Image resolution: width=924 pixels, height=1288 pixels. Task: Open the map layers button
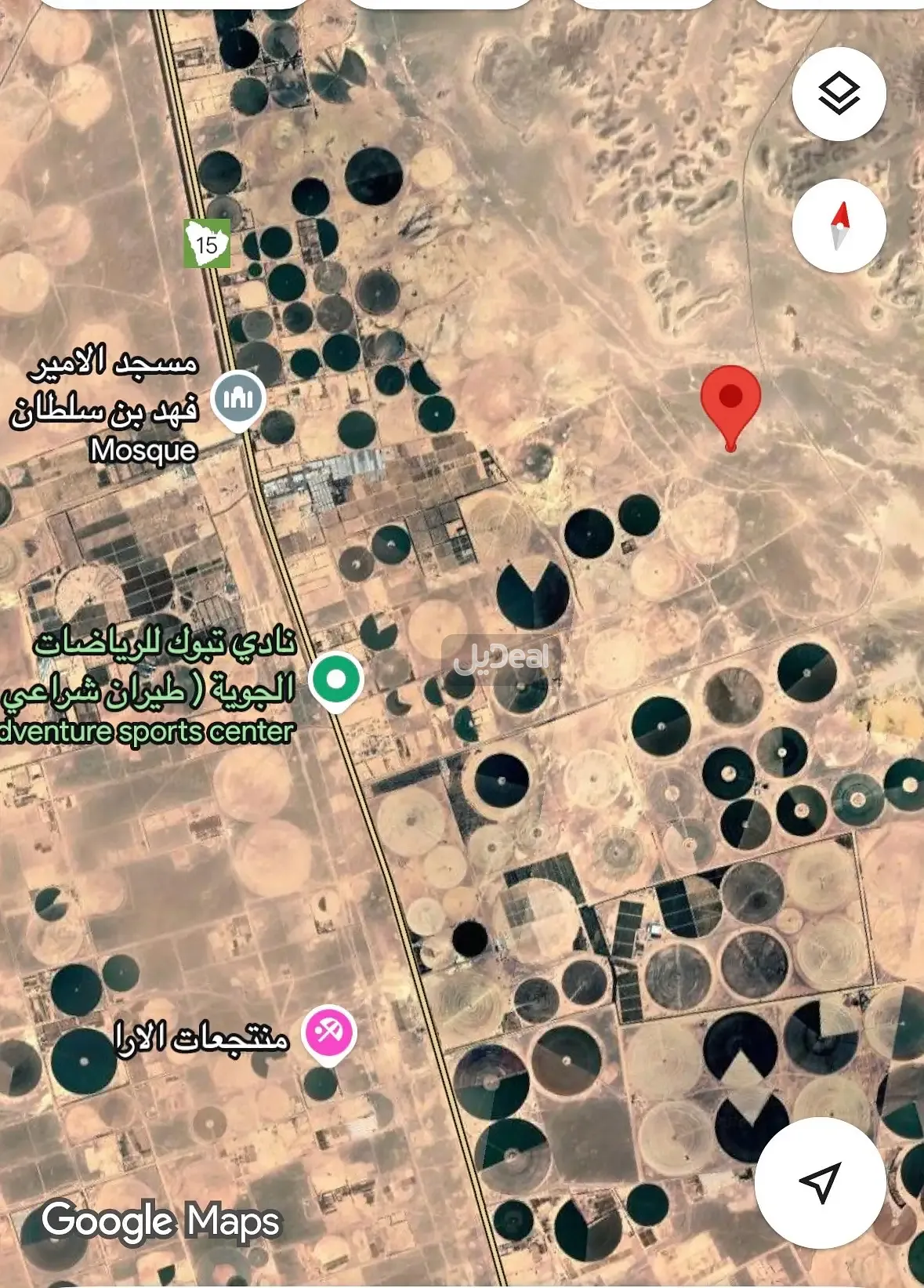(839, 93)
